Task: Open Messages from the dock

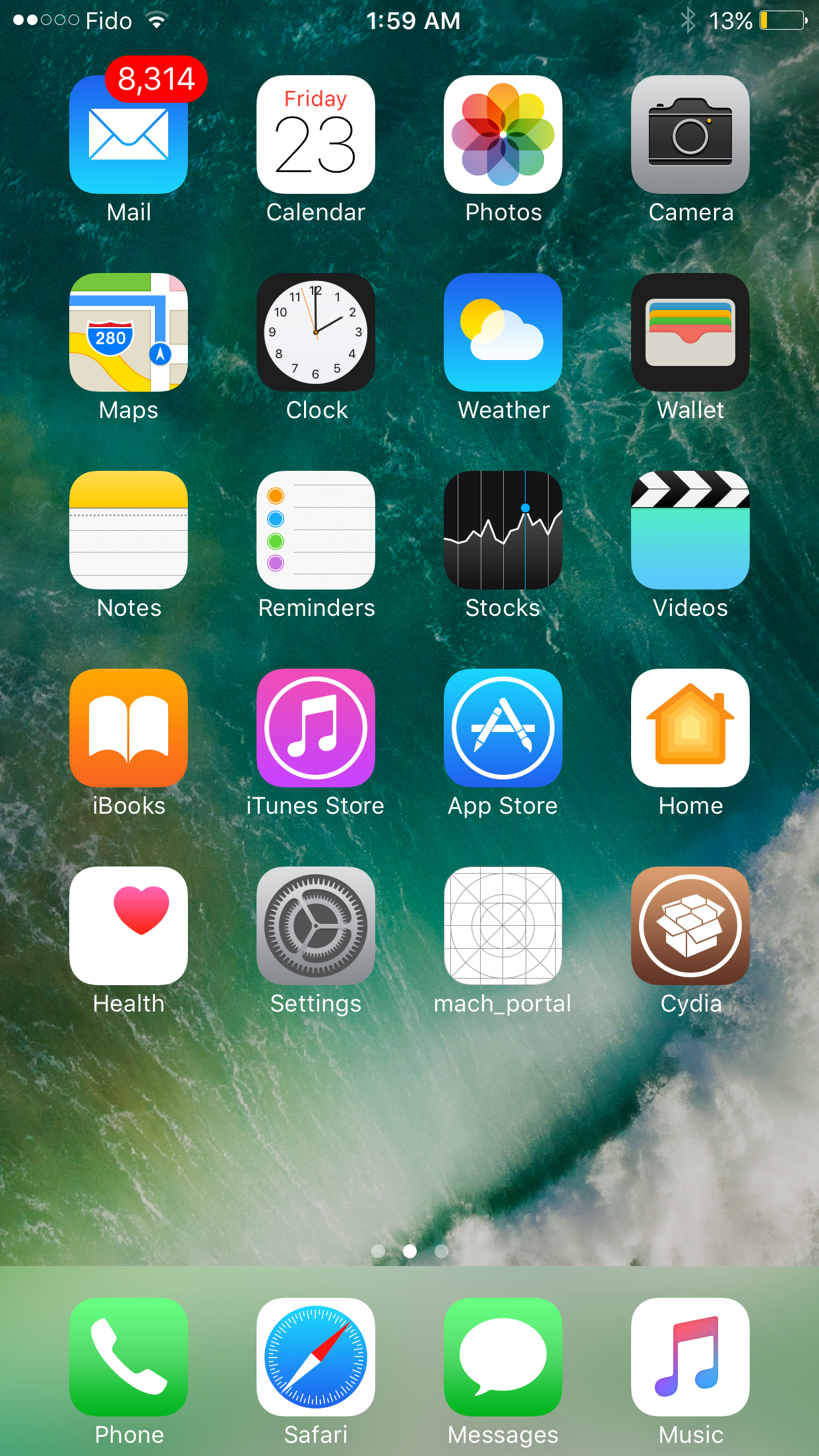Action: [503, 1357]
